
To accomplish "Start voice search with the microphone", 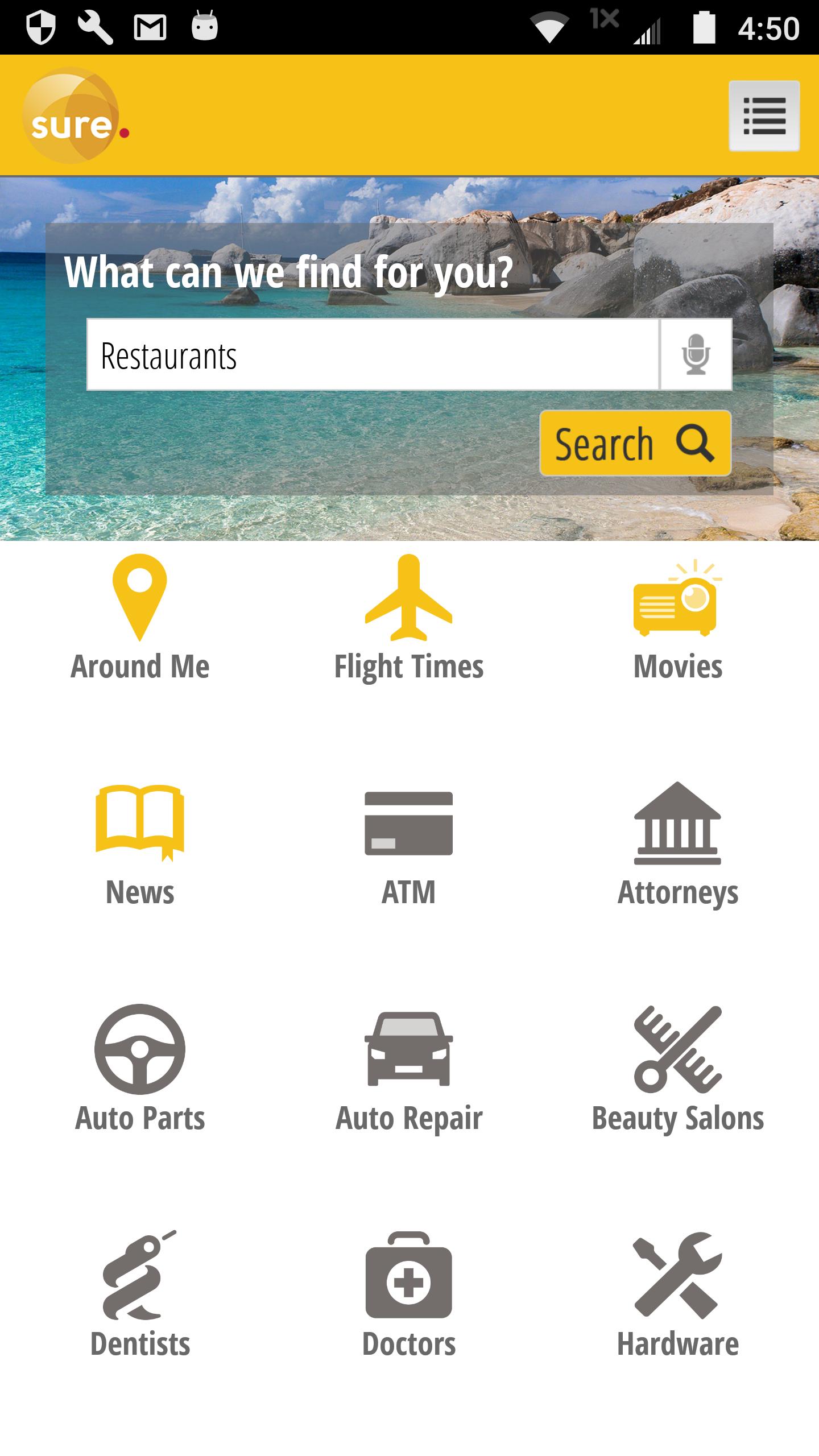I will [x=696, y=355].
